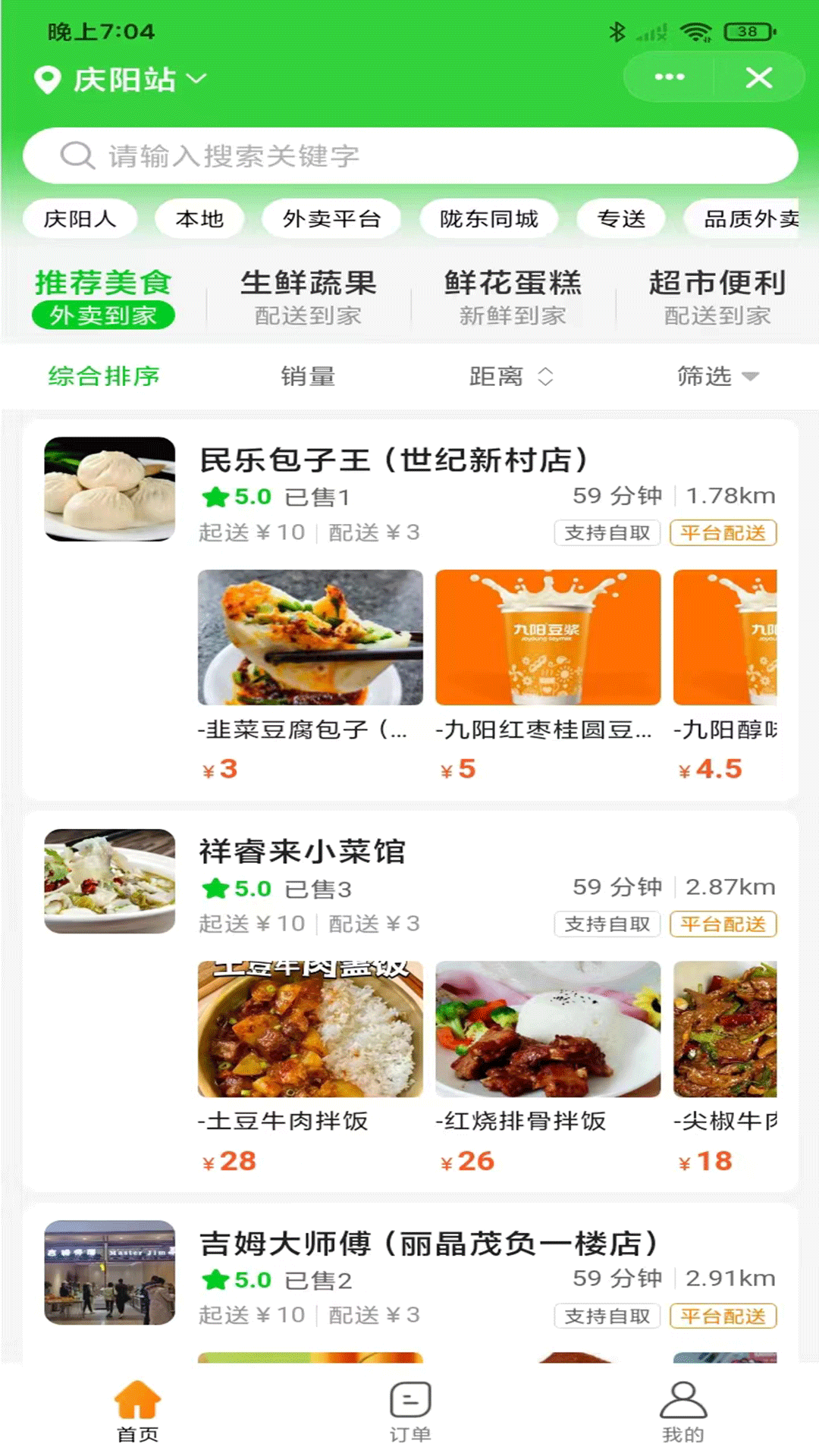Switch to the 鲜花蛋糕 category

click(x=513, y=297)
